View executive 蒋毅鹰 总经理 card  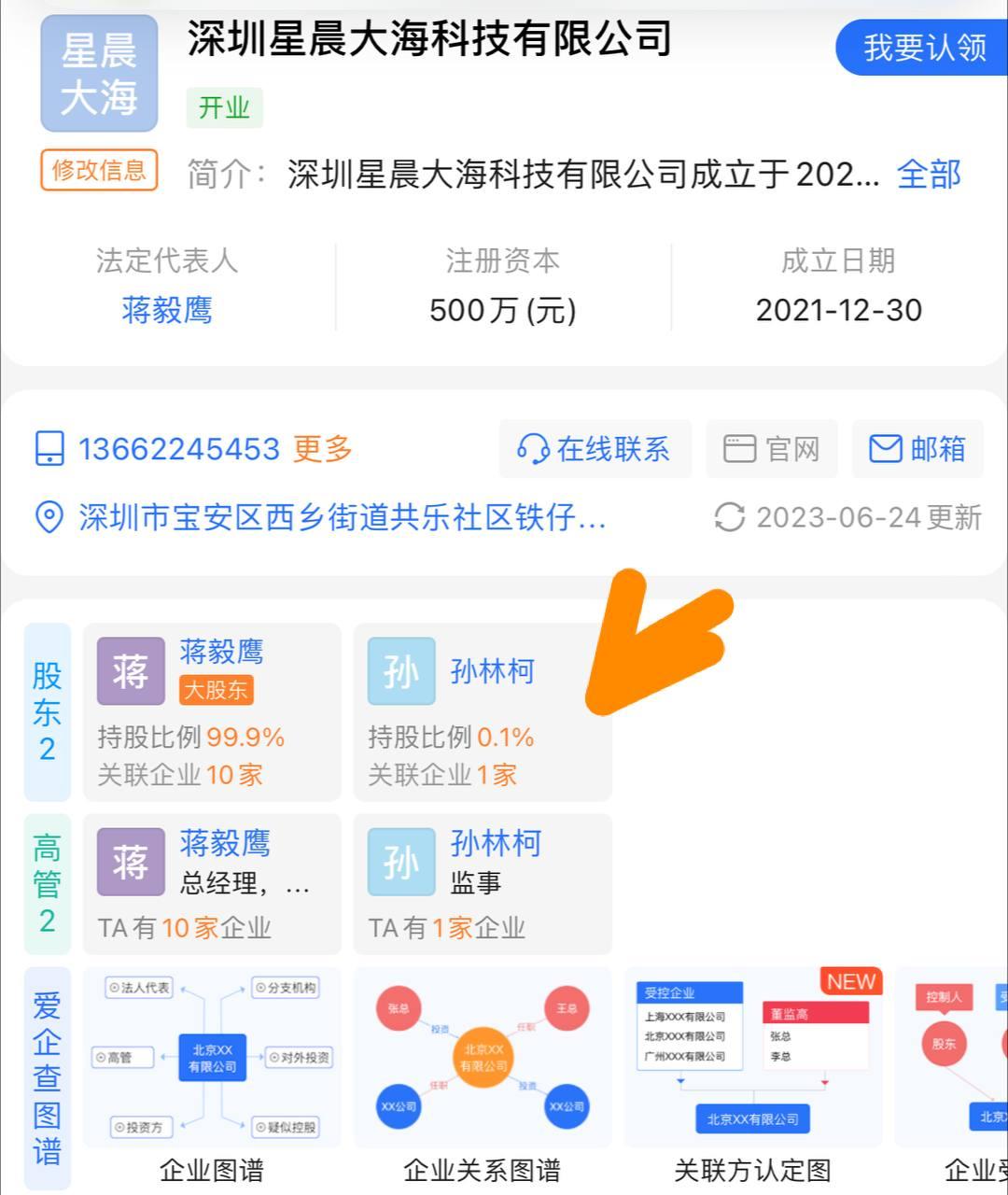click(x=212, y=883)
